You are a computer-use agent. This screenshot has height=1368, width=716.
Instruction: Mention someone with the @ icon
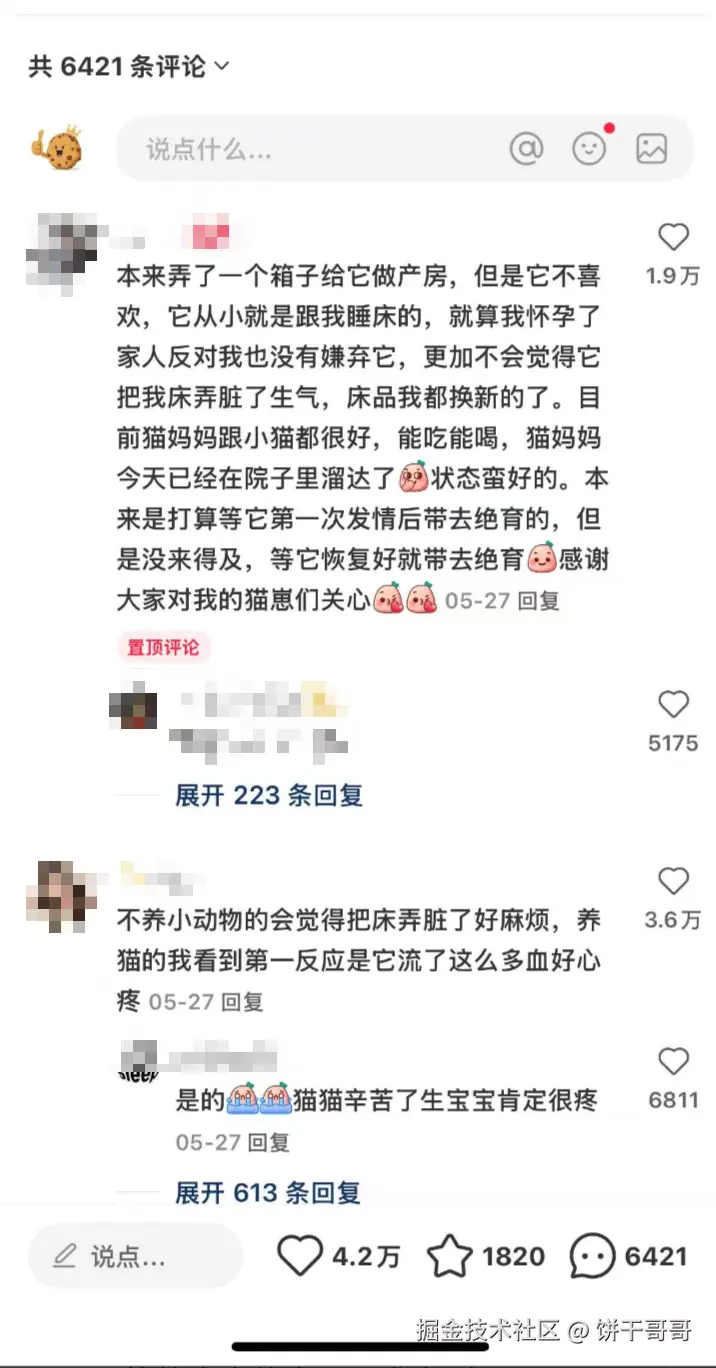526,149
